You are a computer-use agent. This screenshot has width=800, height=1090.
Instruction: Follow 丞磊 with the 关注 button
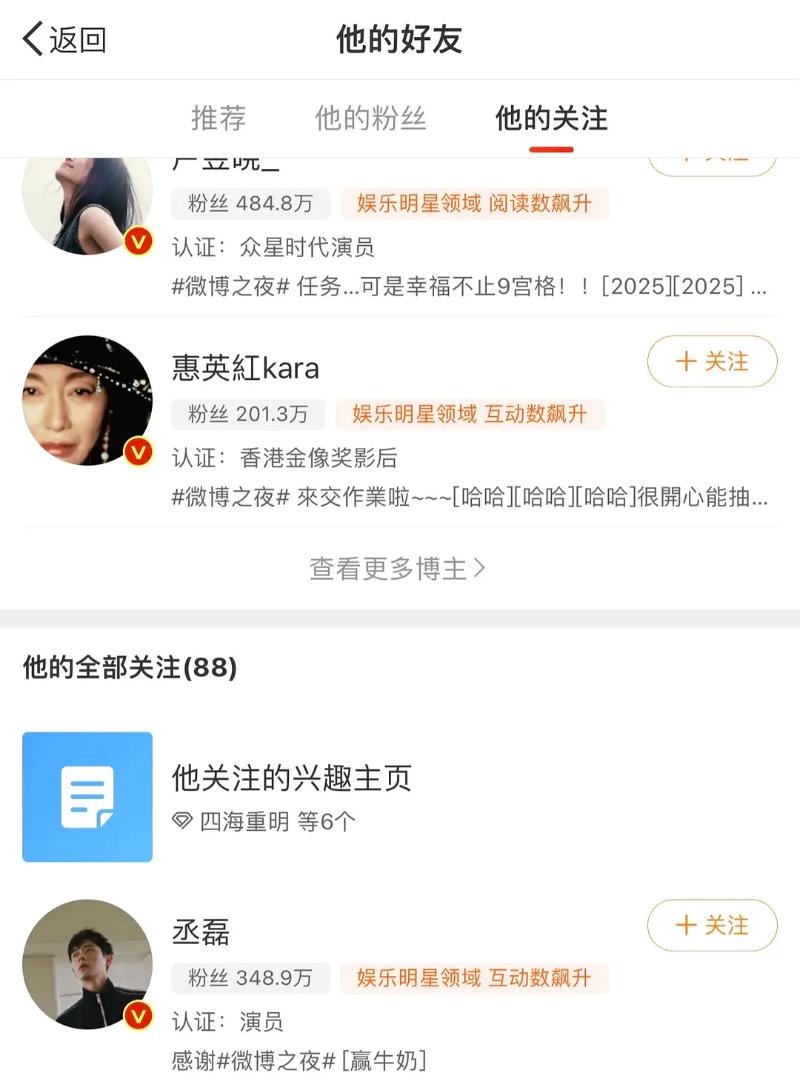pyautogui.click(x=711, y=925)
